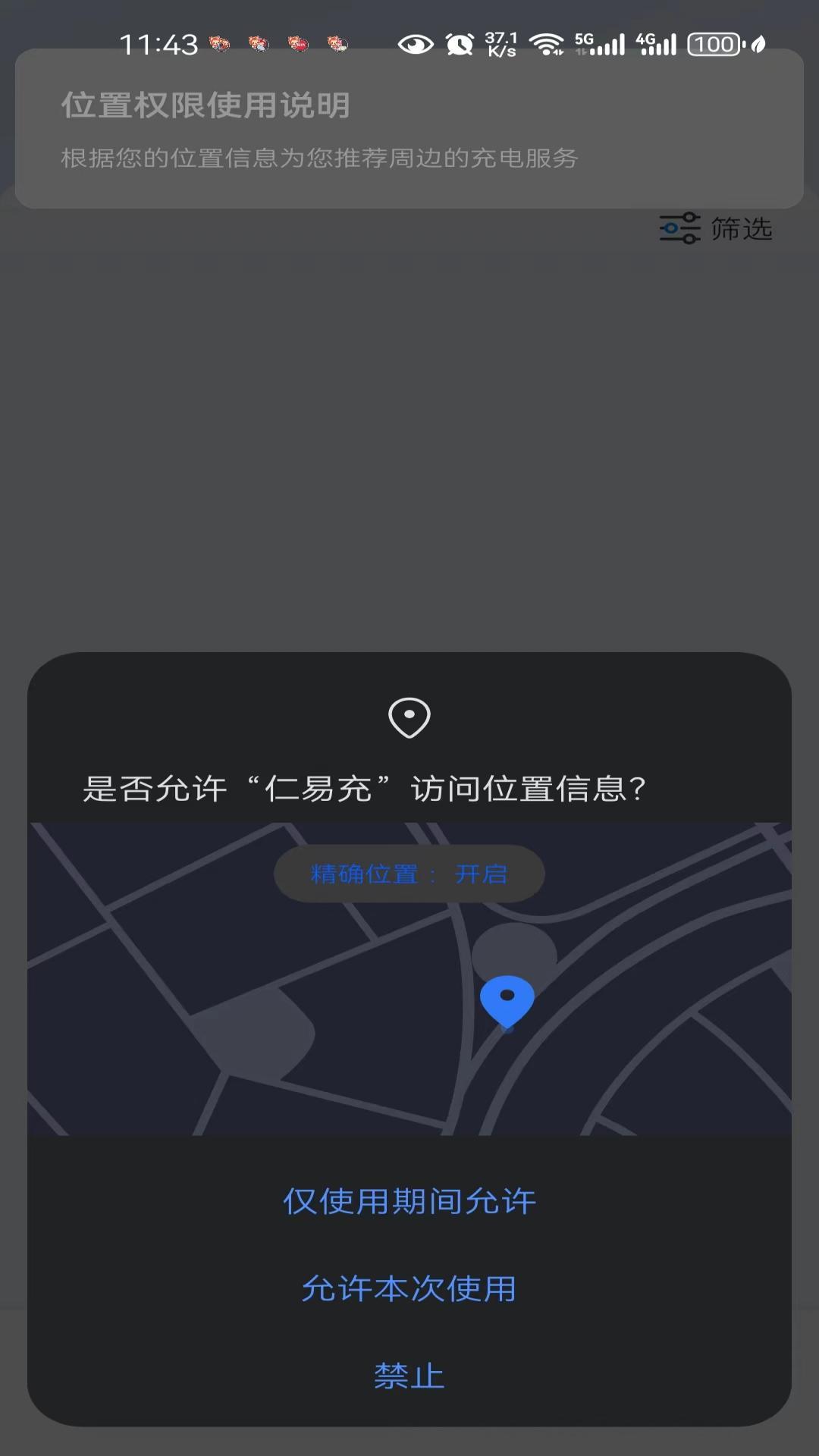Tap the Wi-Fi icon in the status bar

click(548, 45)
